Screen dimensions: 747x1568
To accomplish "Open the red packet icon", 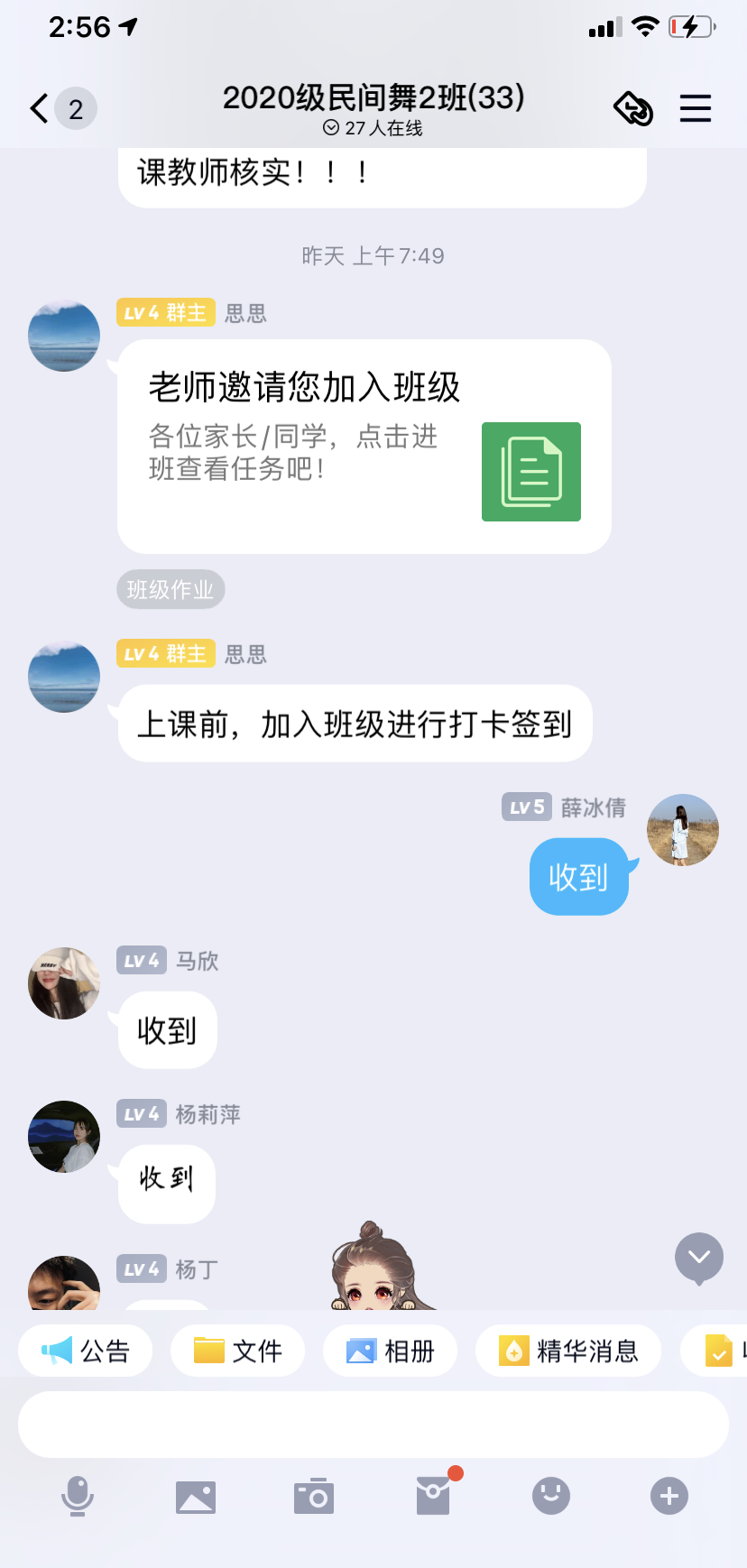I will pos(433,1497).
